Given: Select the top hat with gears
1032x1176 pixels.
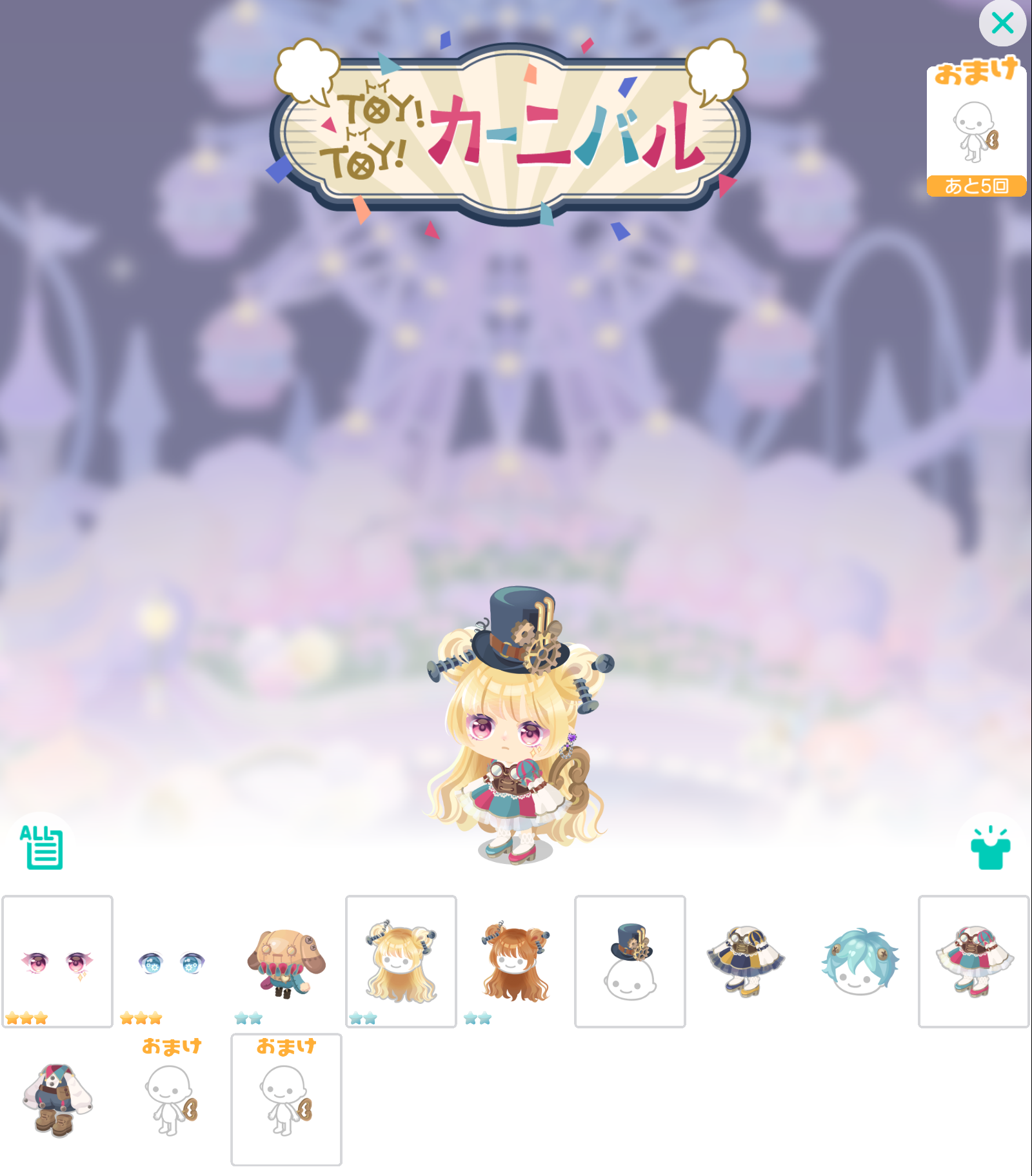Looking at the screenshot, I should click(630, 961).
